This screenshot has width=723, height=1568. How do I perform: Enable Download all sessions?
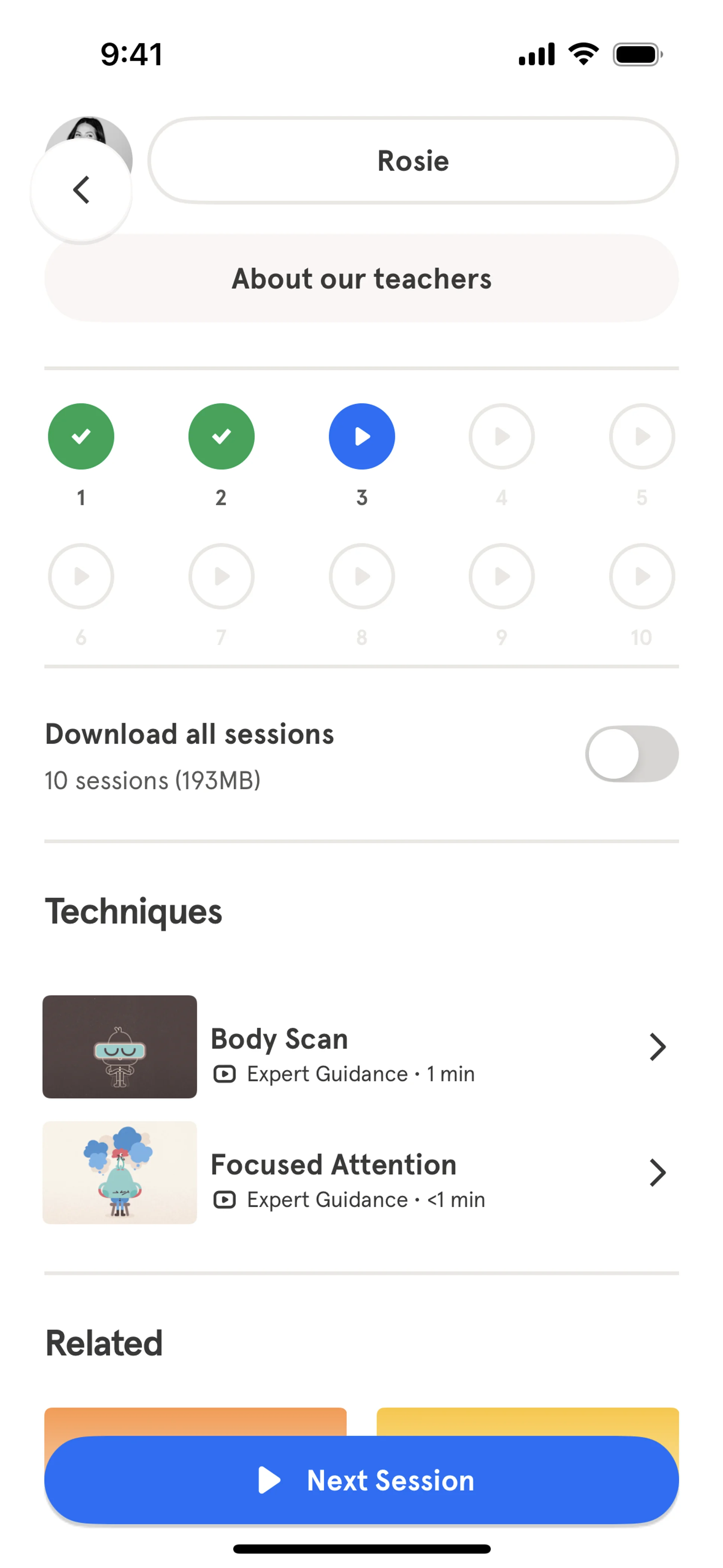pos(631,753)
